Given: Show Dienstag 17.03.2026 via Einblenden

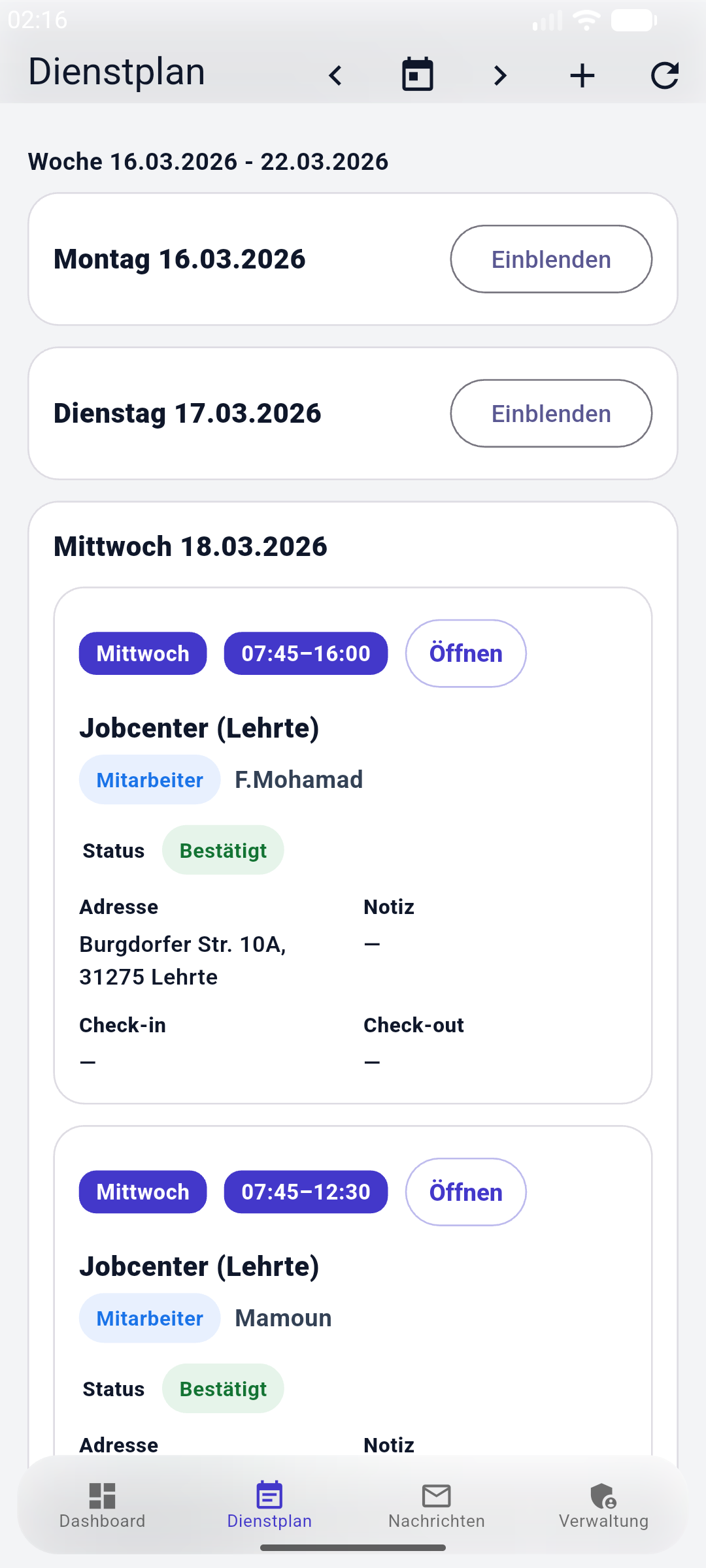Looking at the screenshot, I should point(550,414).
